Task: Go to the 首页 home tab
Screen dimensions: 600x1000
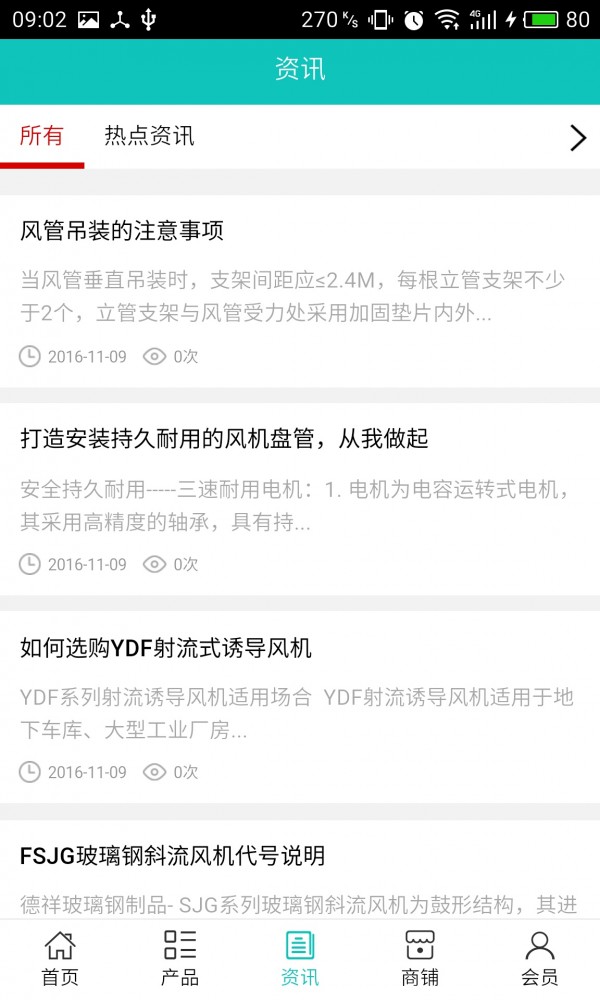Action: click(60, 958)
